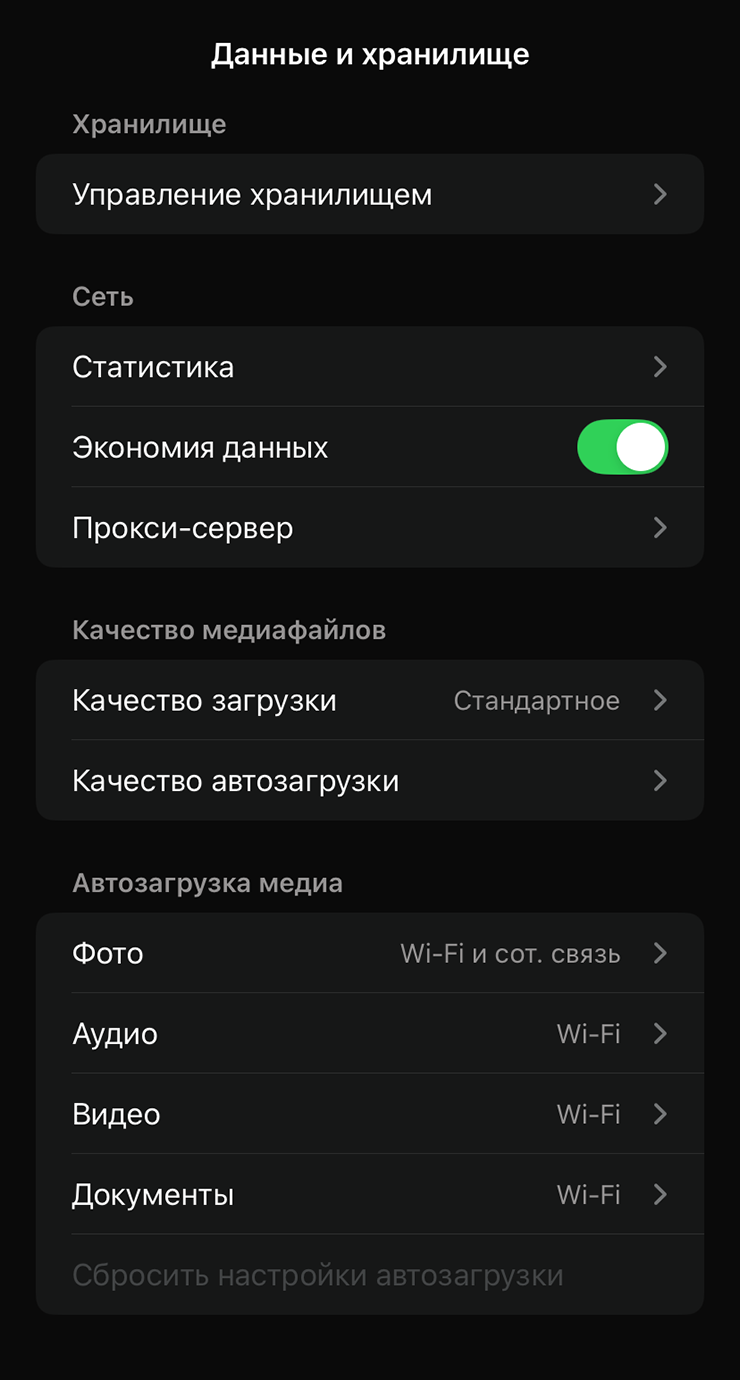Open Аудио auto-download settings
Image resolution: width=740 pixels, height=1380 pixels.
370,1033
